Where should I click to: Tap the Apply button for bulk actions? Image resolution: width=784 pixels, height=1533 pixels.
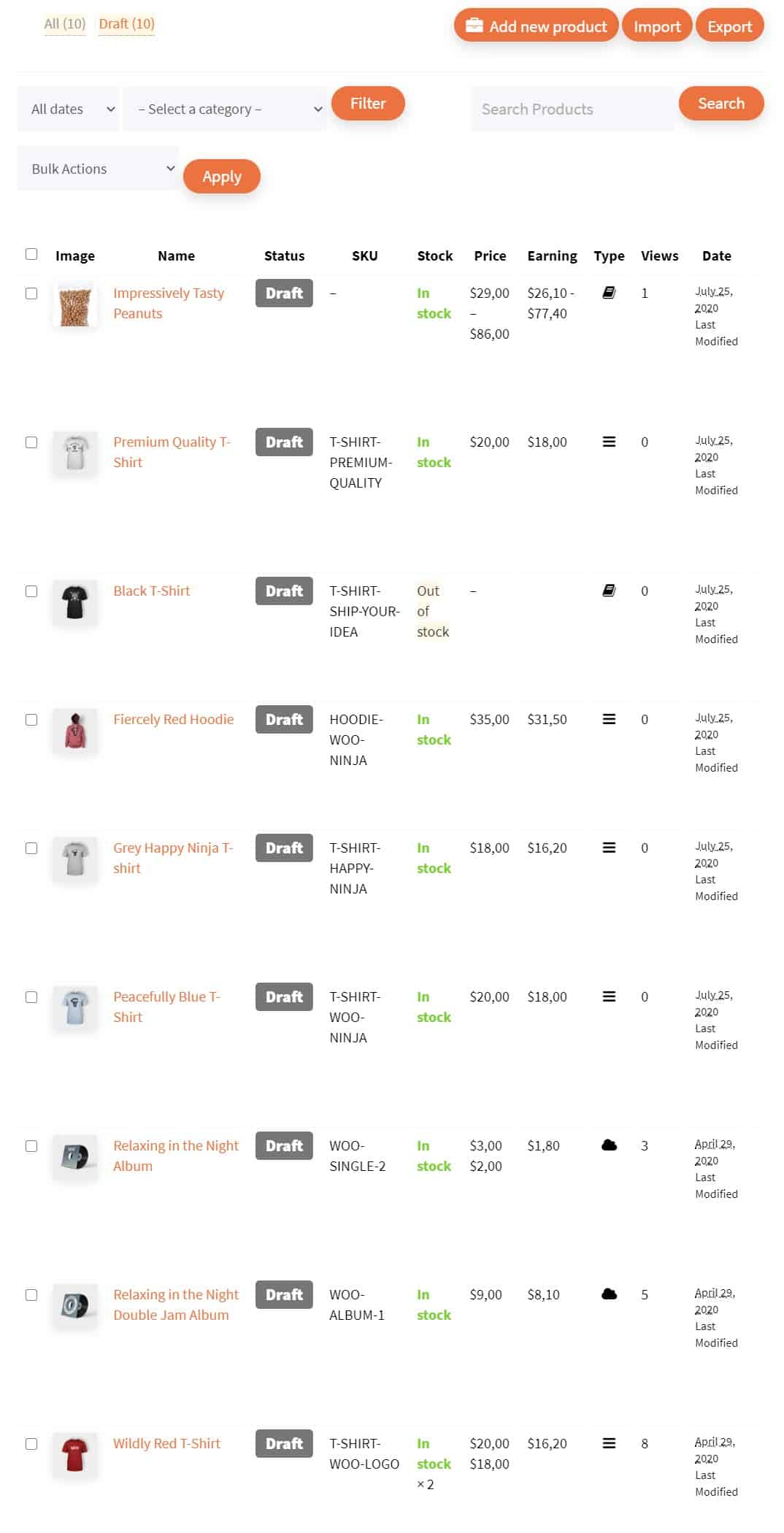click(x=222, y=177)
